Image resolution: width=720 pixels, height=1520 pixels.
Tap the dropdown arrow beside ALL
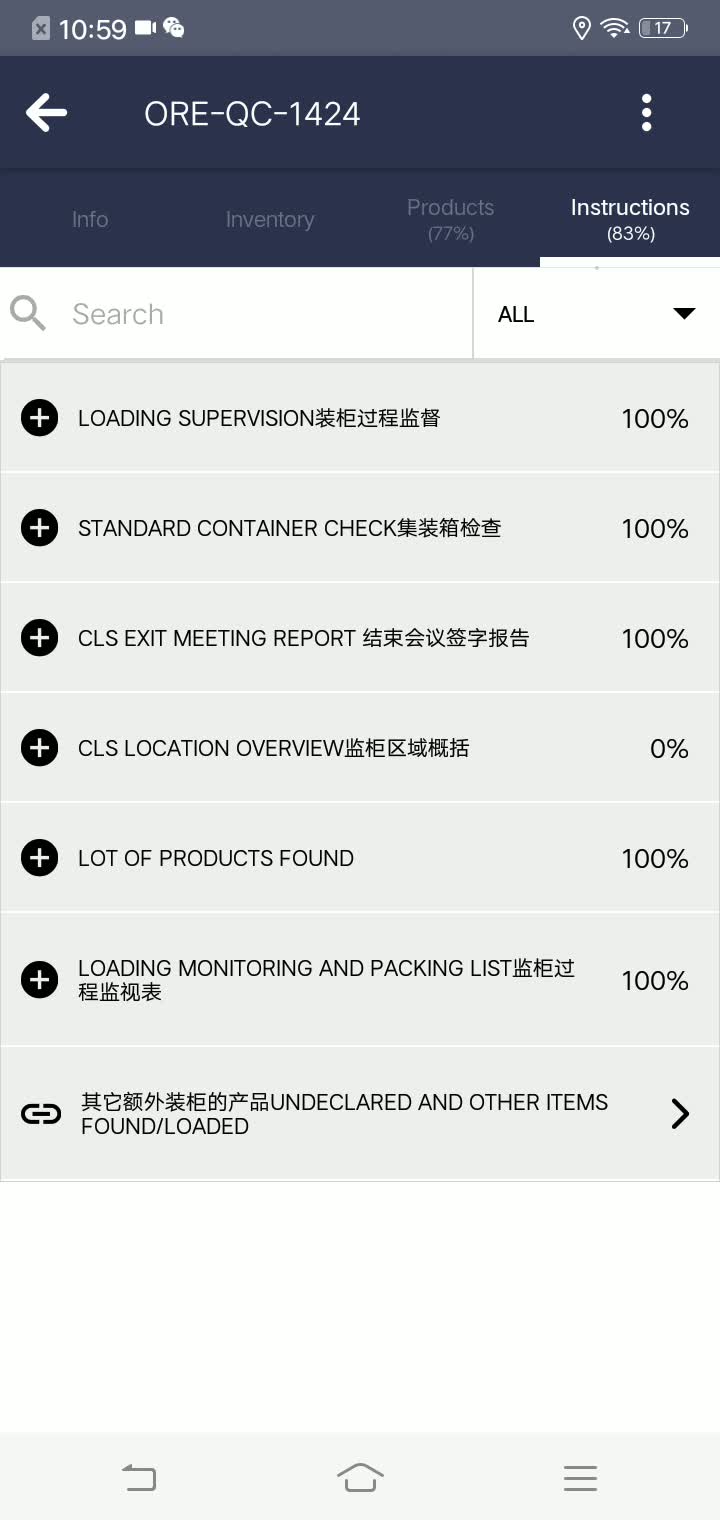pos(683,313)
